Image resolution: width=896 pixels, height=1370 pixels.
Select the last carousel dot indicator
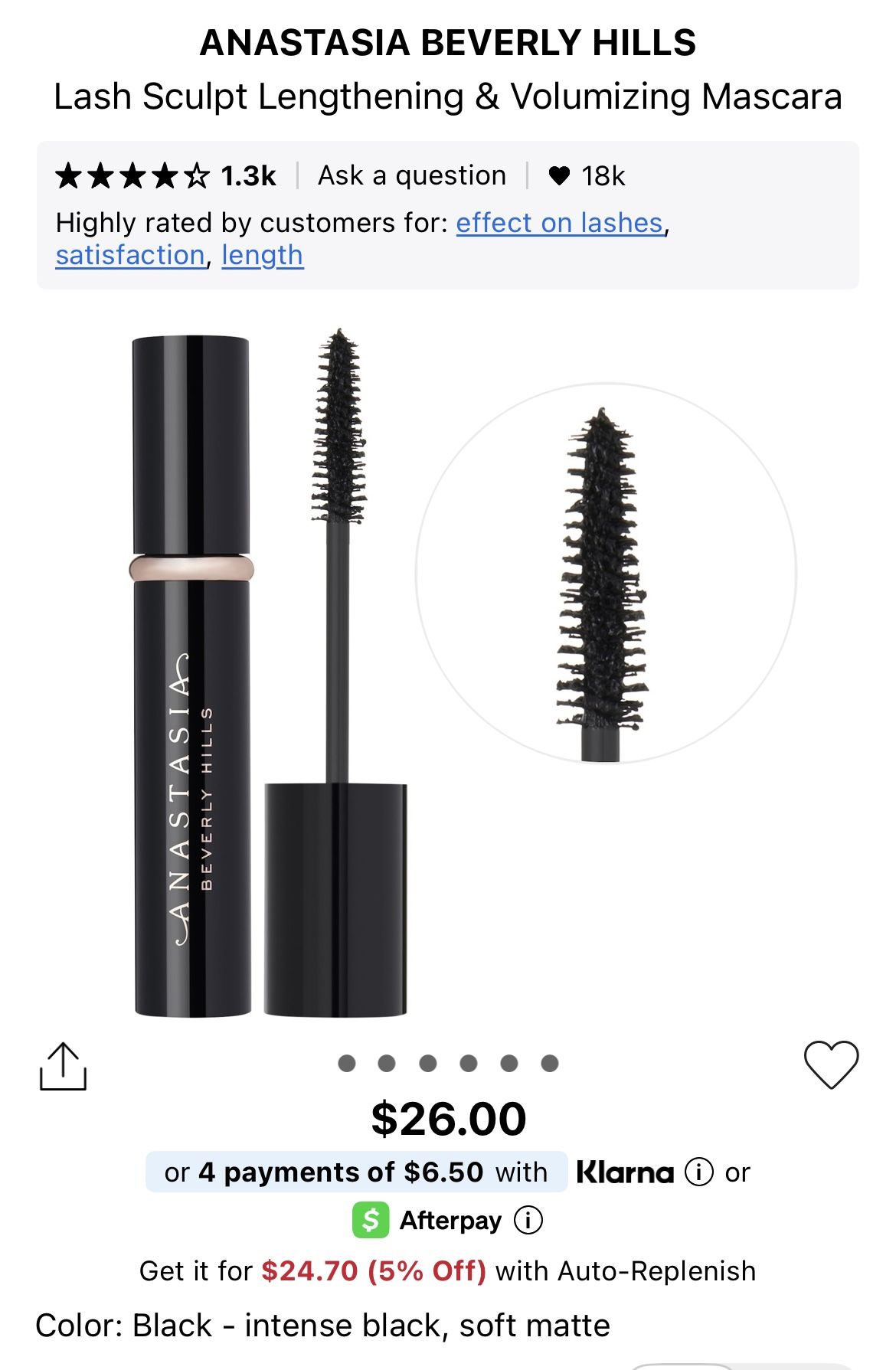548,1063
